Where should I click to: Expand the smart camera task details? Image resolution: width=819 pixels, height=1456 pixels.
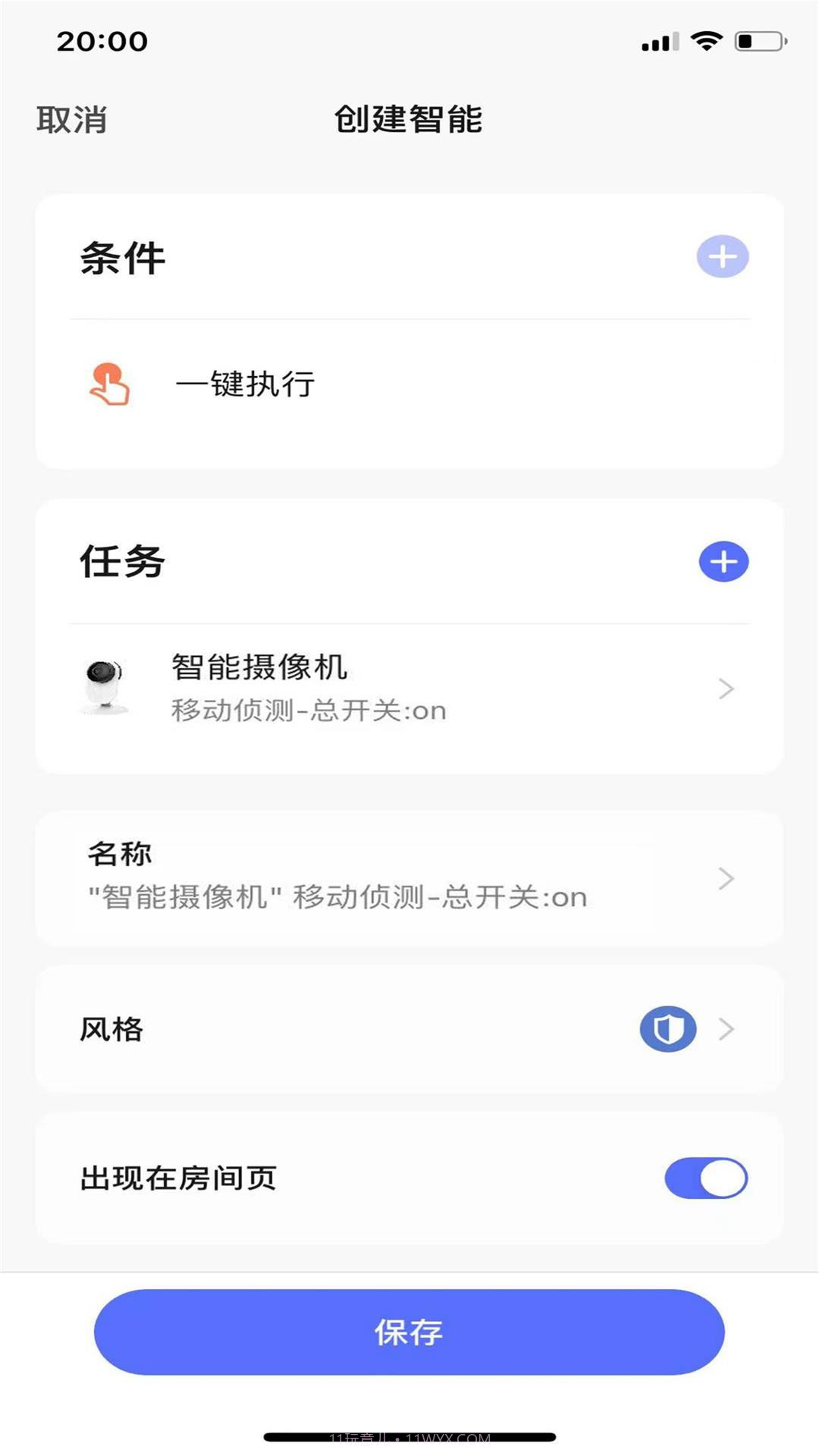coord(726,689)
